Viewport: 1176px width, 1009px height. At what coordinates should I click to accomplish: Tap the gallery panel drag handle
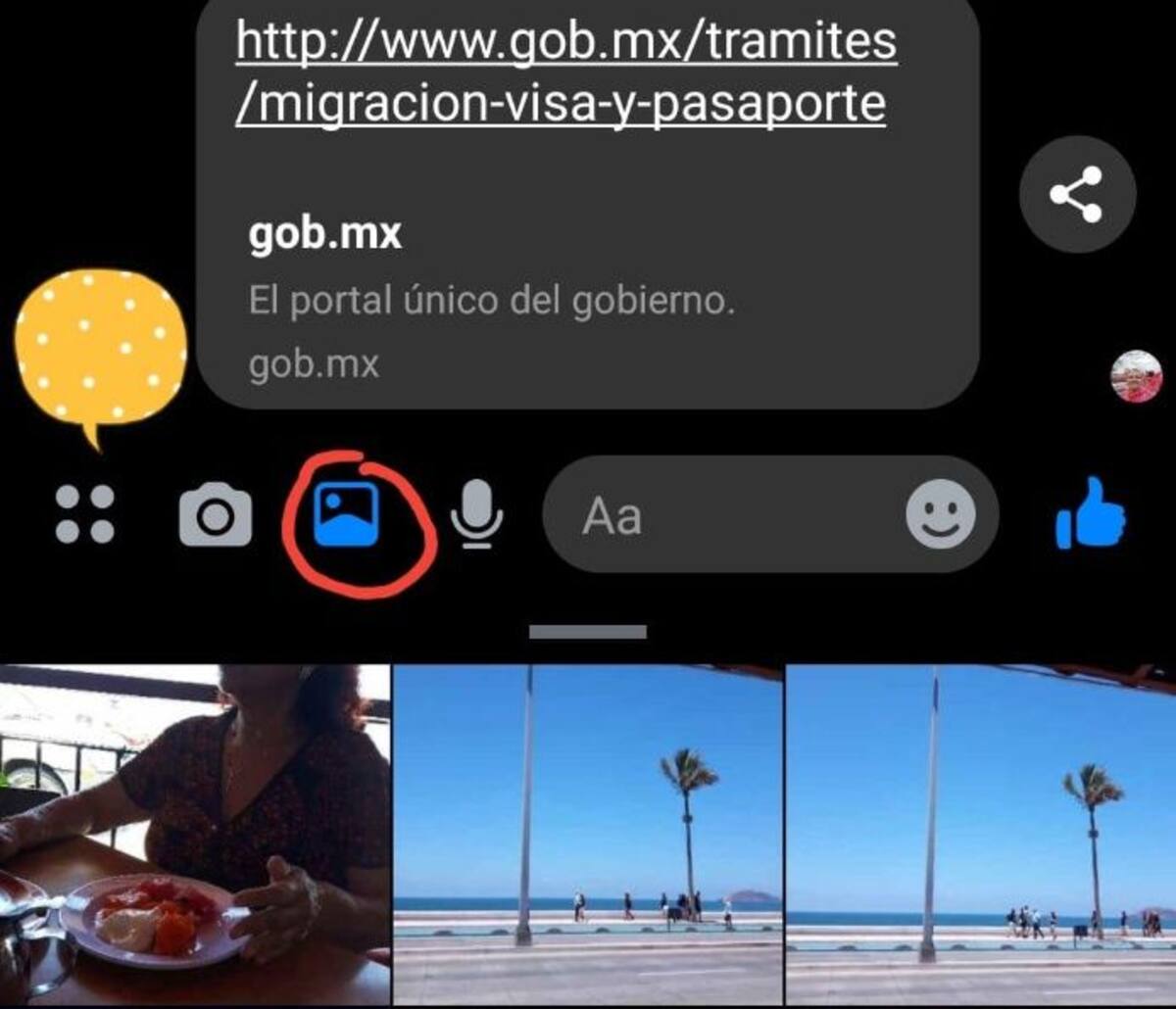[x=587, y=632]
